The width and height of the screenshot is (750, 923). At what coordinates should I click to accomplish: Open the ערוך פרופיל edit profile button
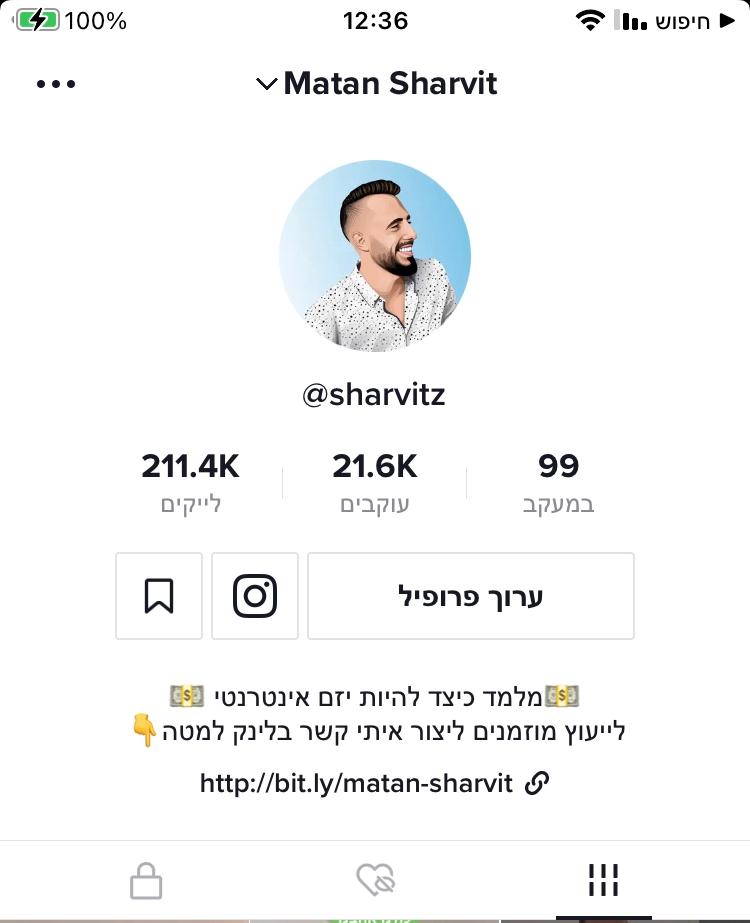[x=470, y=597]
